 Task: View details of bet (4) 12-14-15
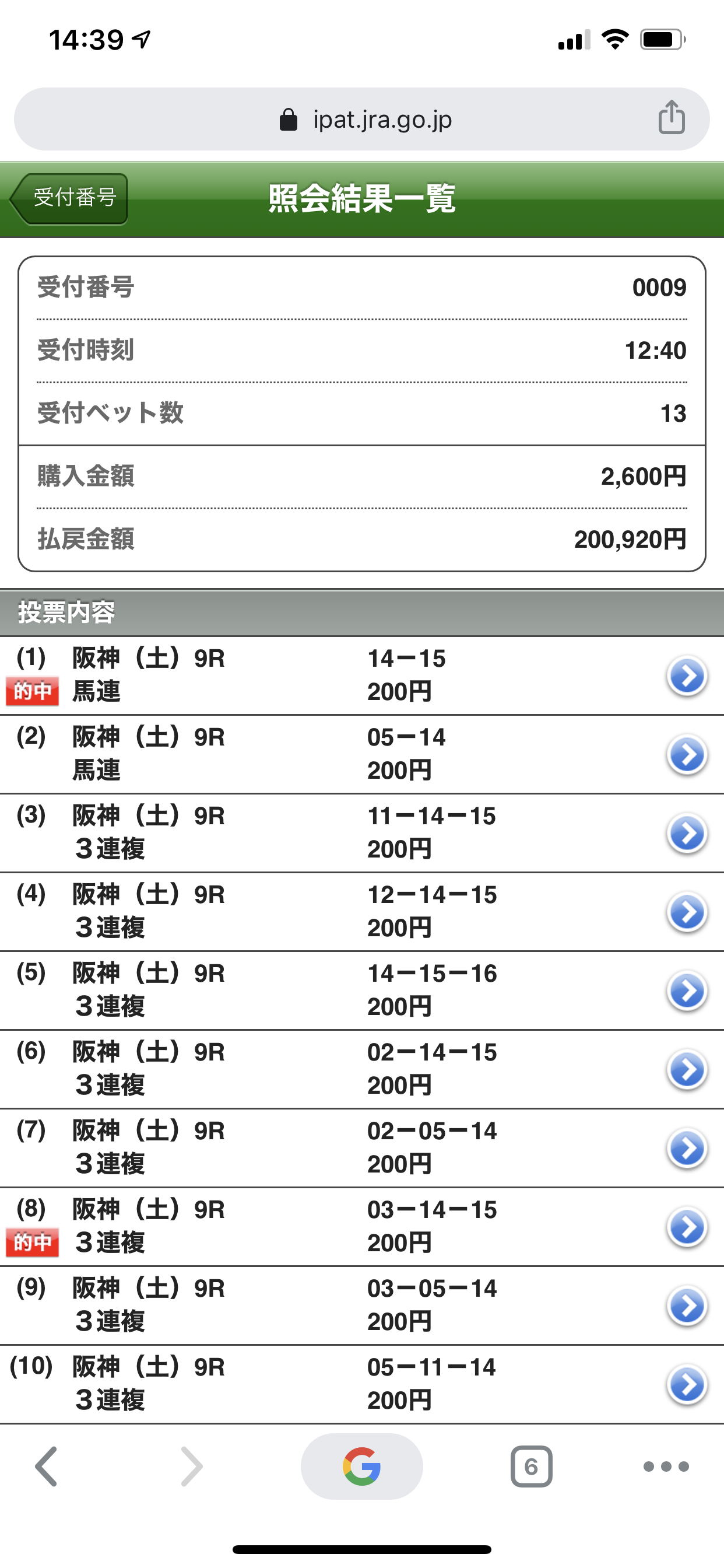tap(362, 912)
